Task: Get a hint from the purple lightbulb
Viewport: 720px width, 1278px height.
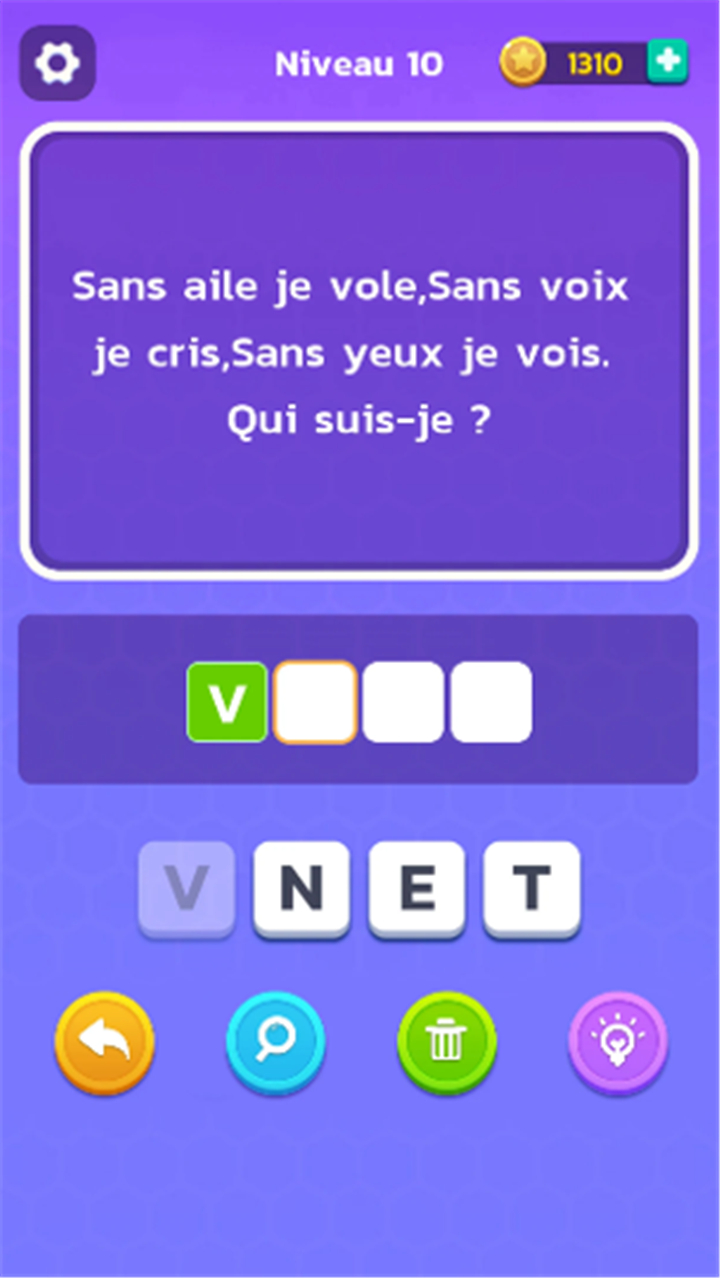Action: [617, 1043]
